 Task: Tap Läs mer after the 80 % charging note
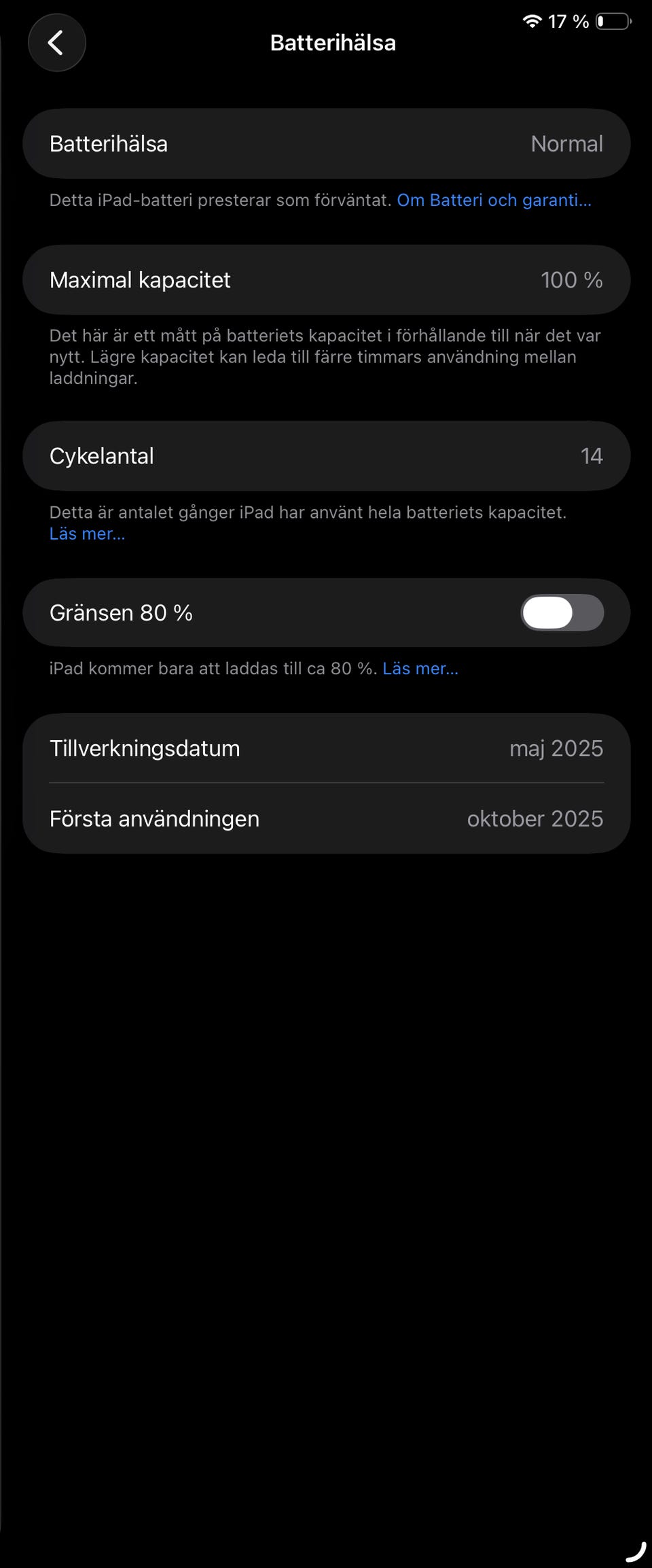click(x=421, y=668)
